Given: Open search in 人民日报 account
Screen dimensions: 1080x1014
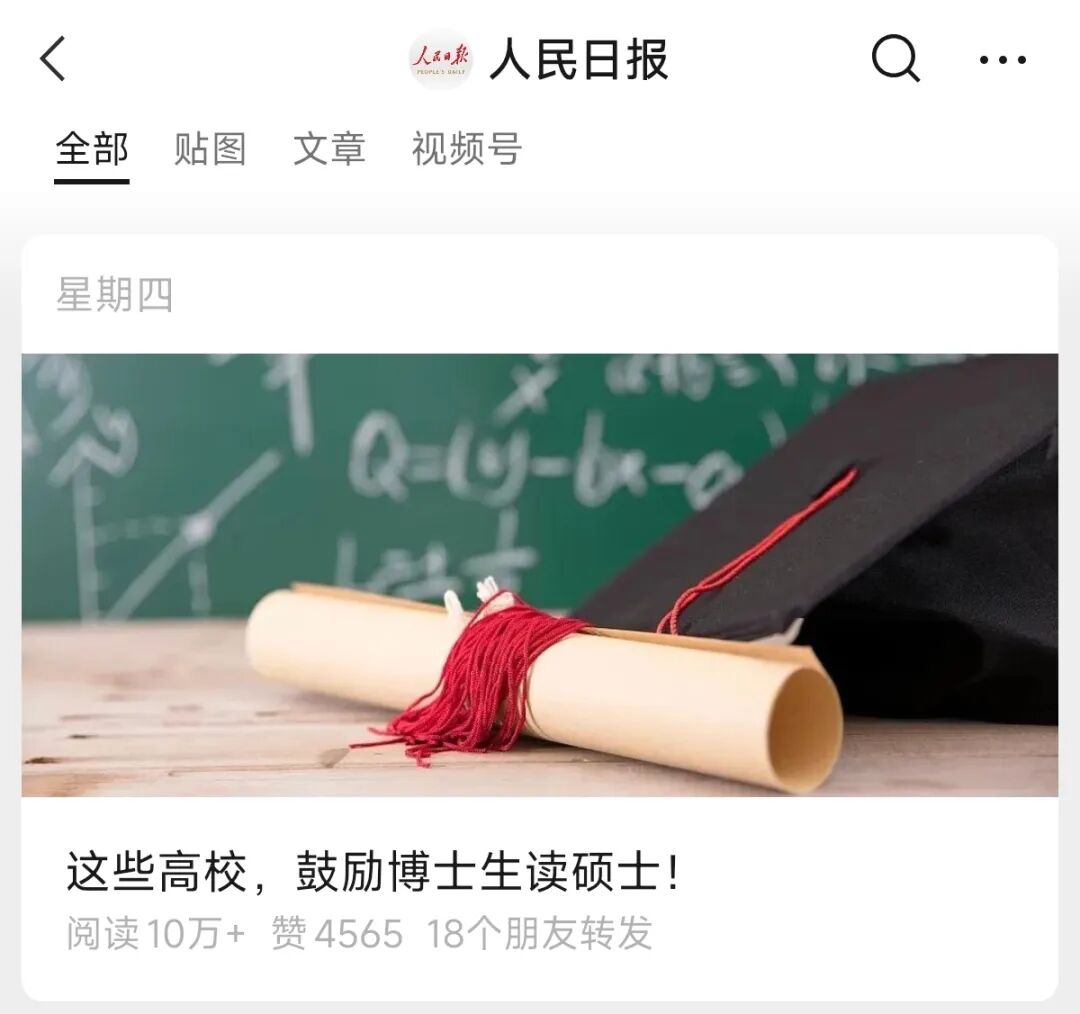Looking at the screenshot, I should 895,60.
